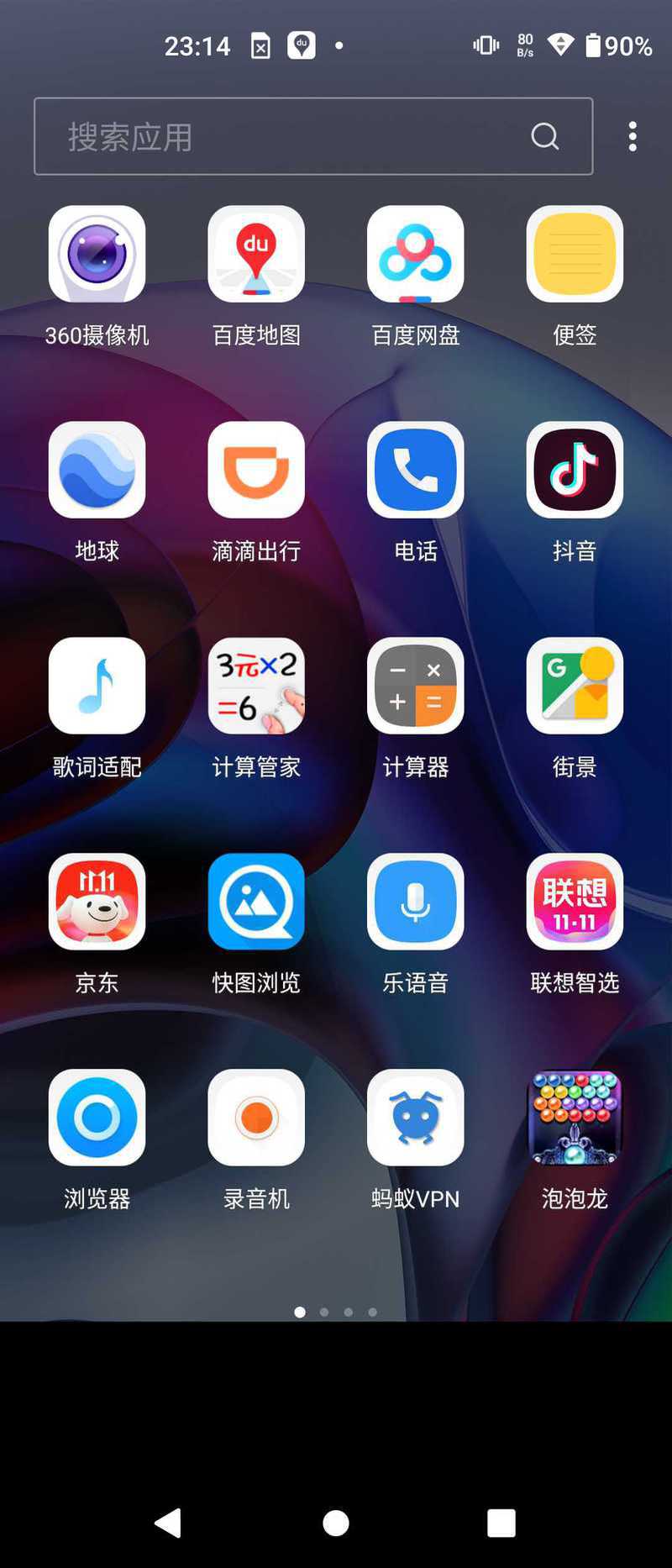
Task: Tap the system home button
Action: tap(336, 1523)
